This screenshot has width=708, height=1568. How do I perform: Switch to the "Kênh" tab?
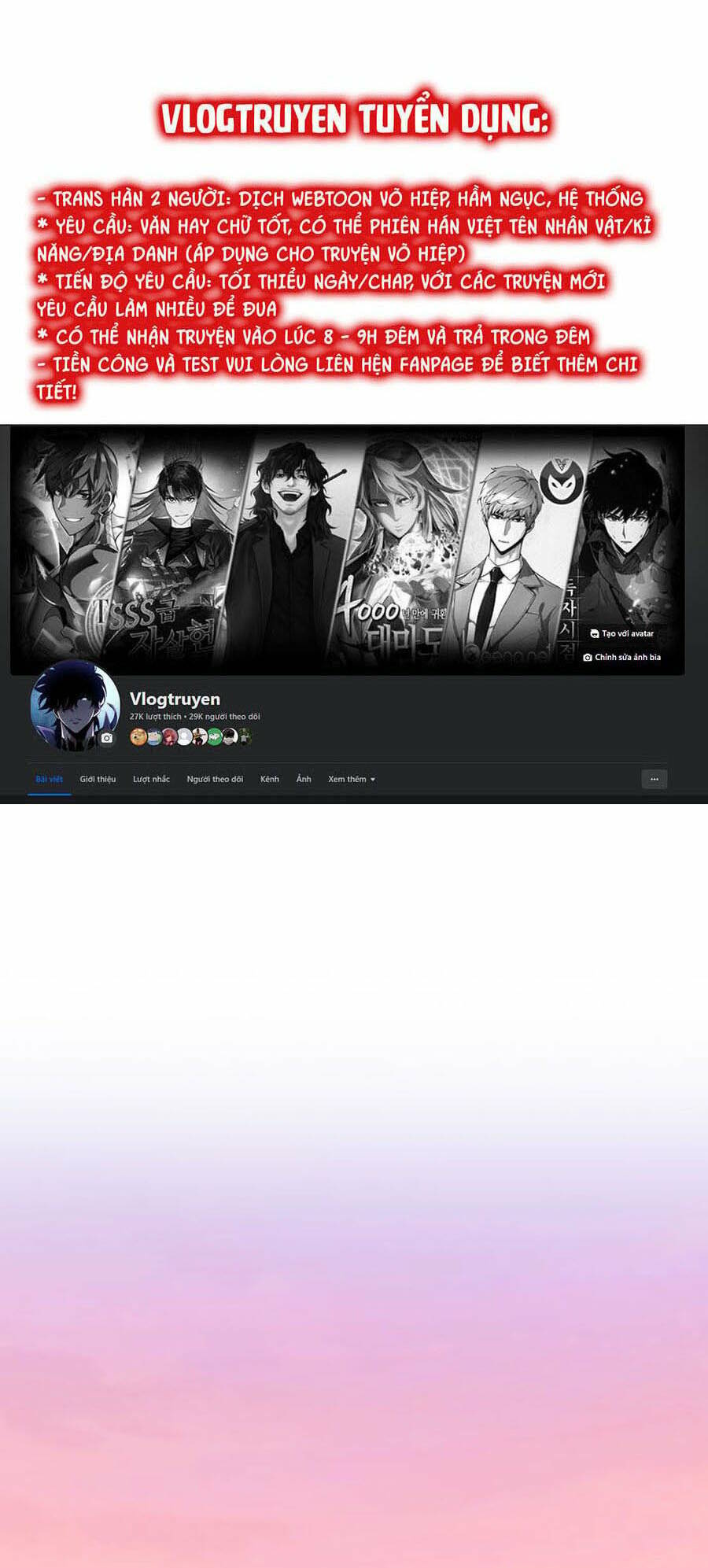coord(269,779)
